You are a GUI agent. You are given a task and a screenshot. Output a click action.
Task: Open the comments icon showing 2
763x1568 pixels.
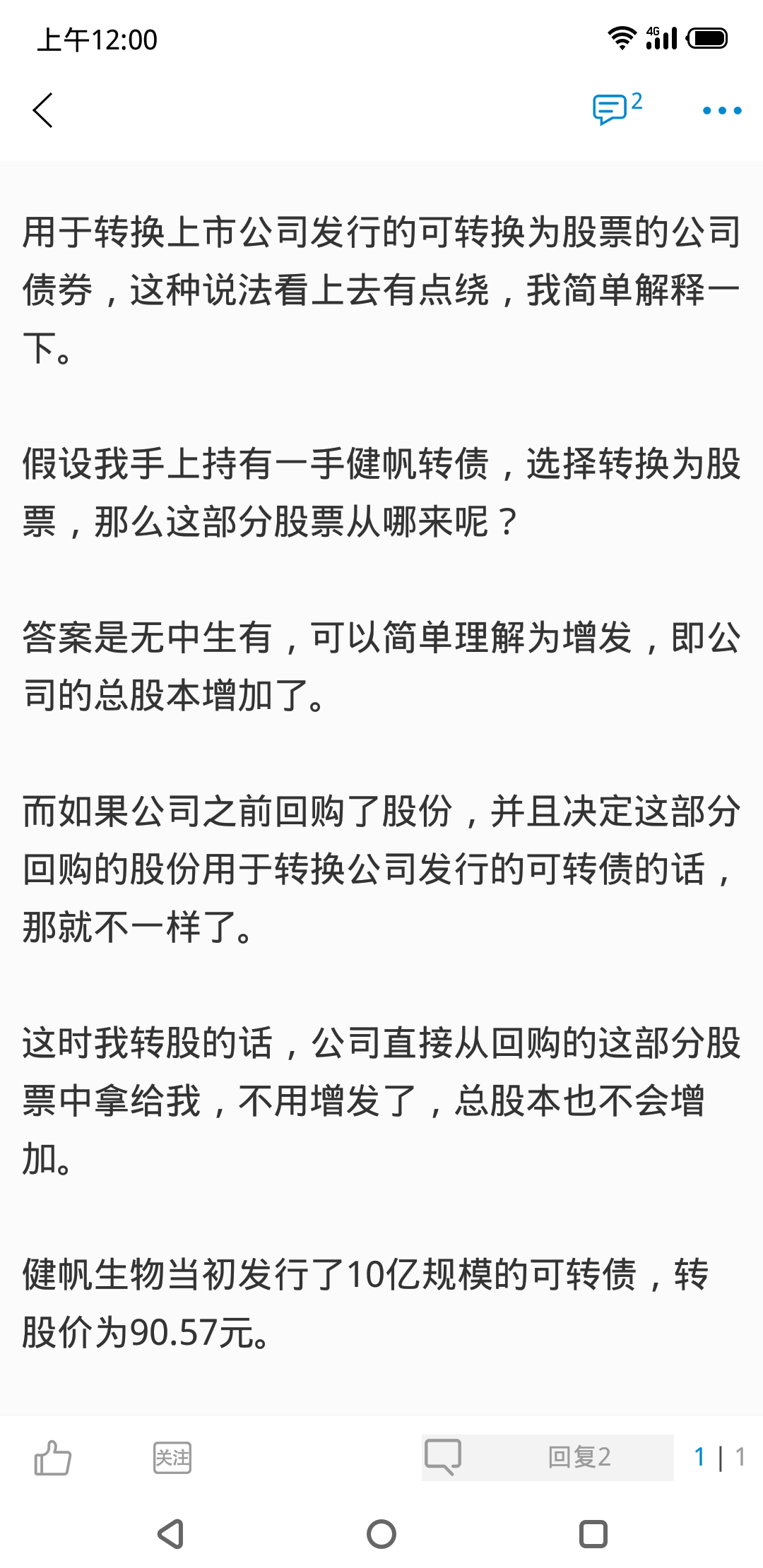pos(617,108)
